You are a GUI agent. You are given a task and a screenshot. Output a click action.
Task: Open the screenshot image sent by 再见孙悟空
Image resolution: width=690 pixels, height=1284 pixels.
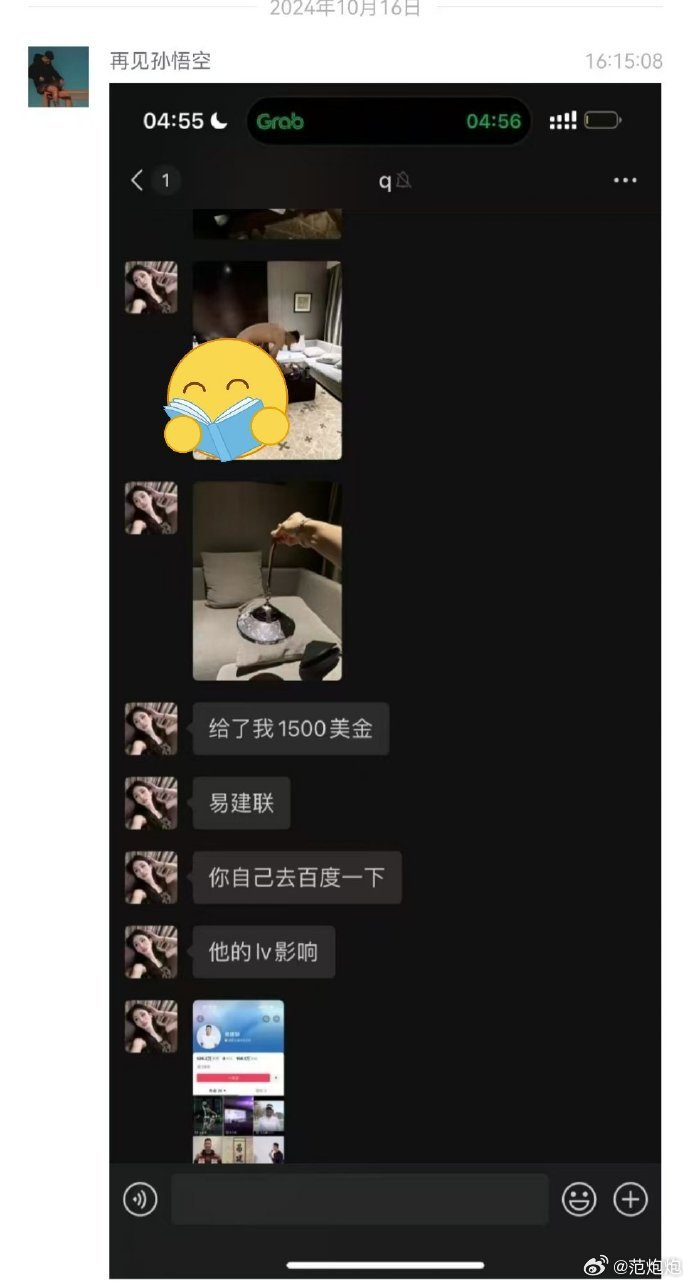tap(385, 680)
